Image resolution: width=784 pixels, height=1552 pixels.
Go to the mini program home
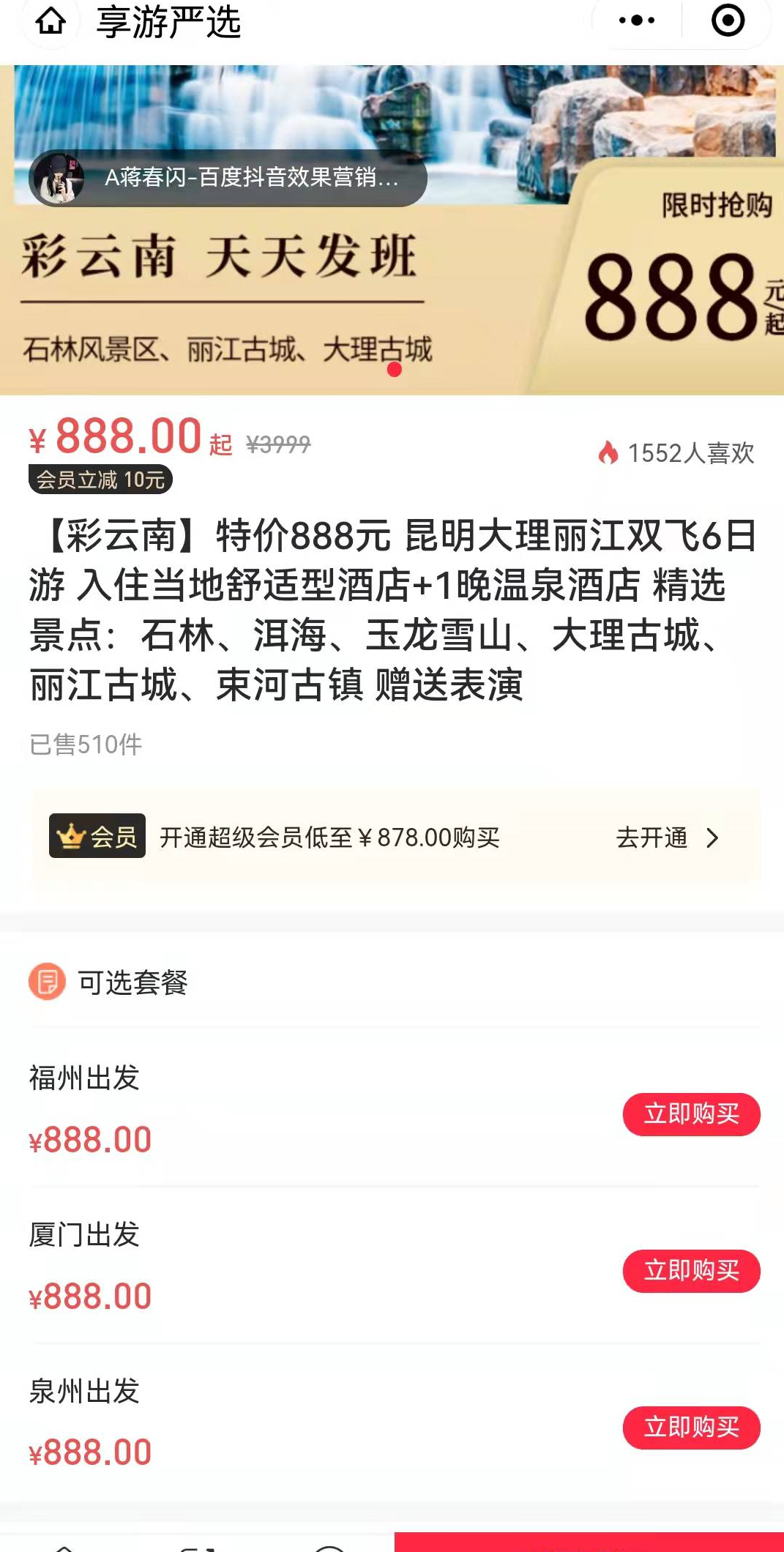51,21
